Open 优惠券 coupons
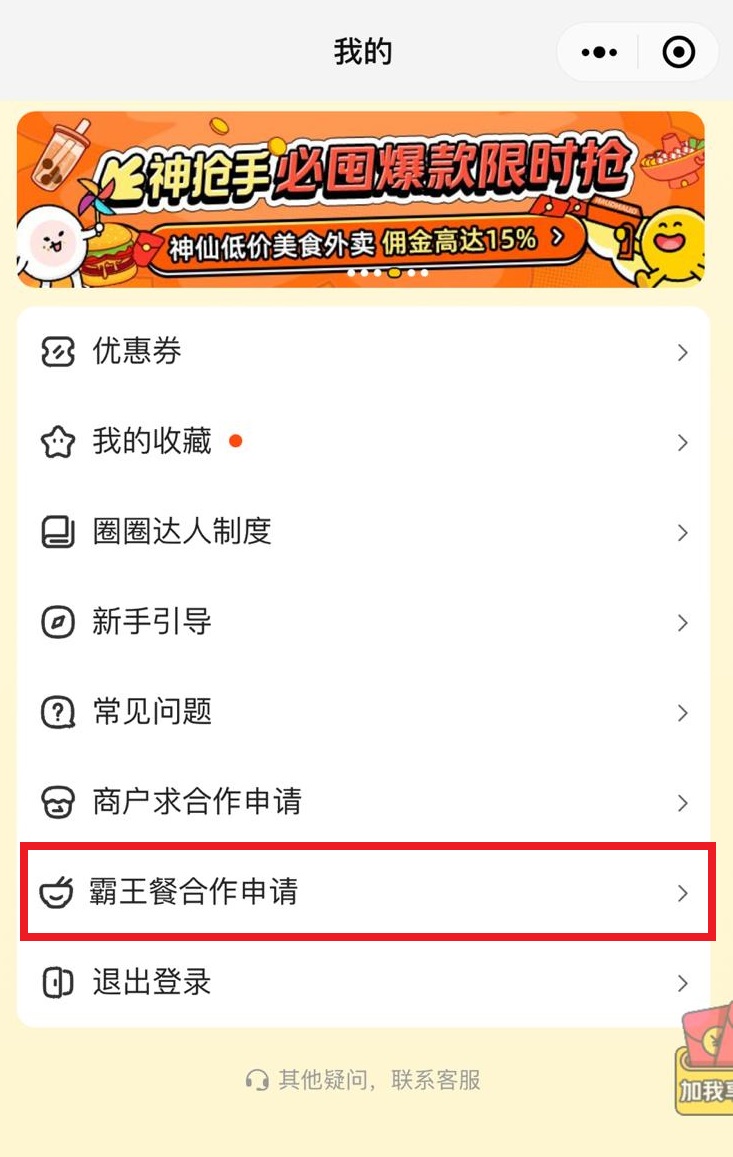Viewport: 733px width, 1157px height. [x=364, y=352]
